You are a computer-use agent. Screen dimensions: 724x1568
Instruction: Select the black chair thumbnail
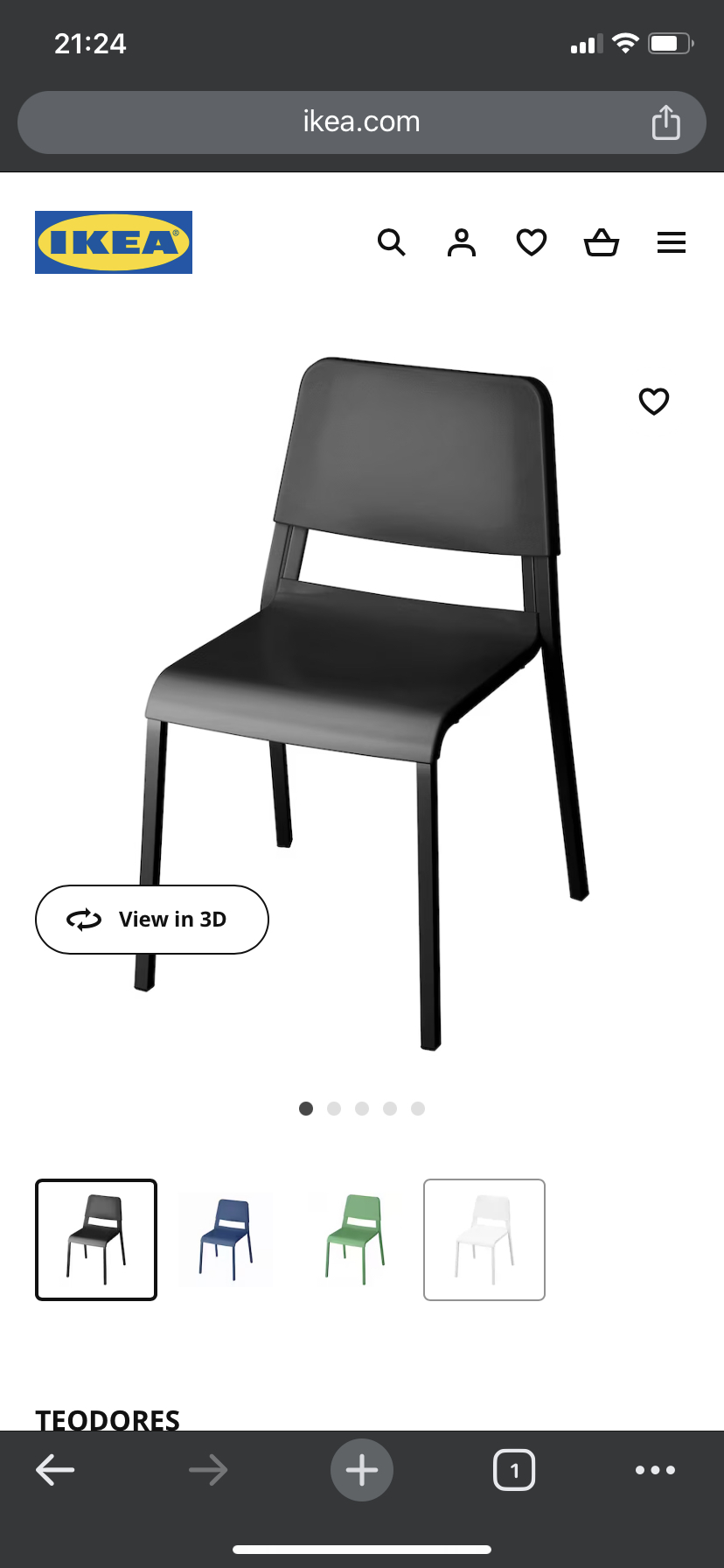[95, 1240]
